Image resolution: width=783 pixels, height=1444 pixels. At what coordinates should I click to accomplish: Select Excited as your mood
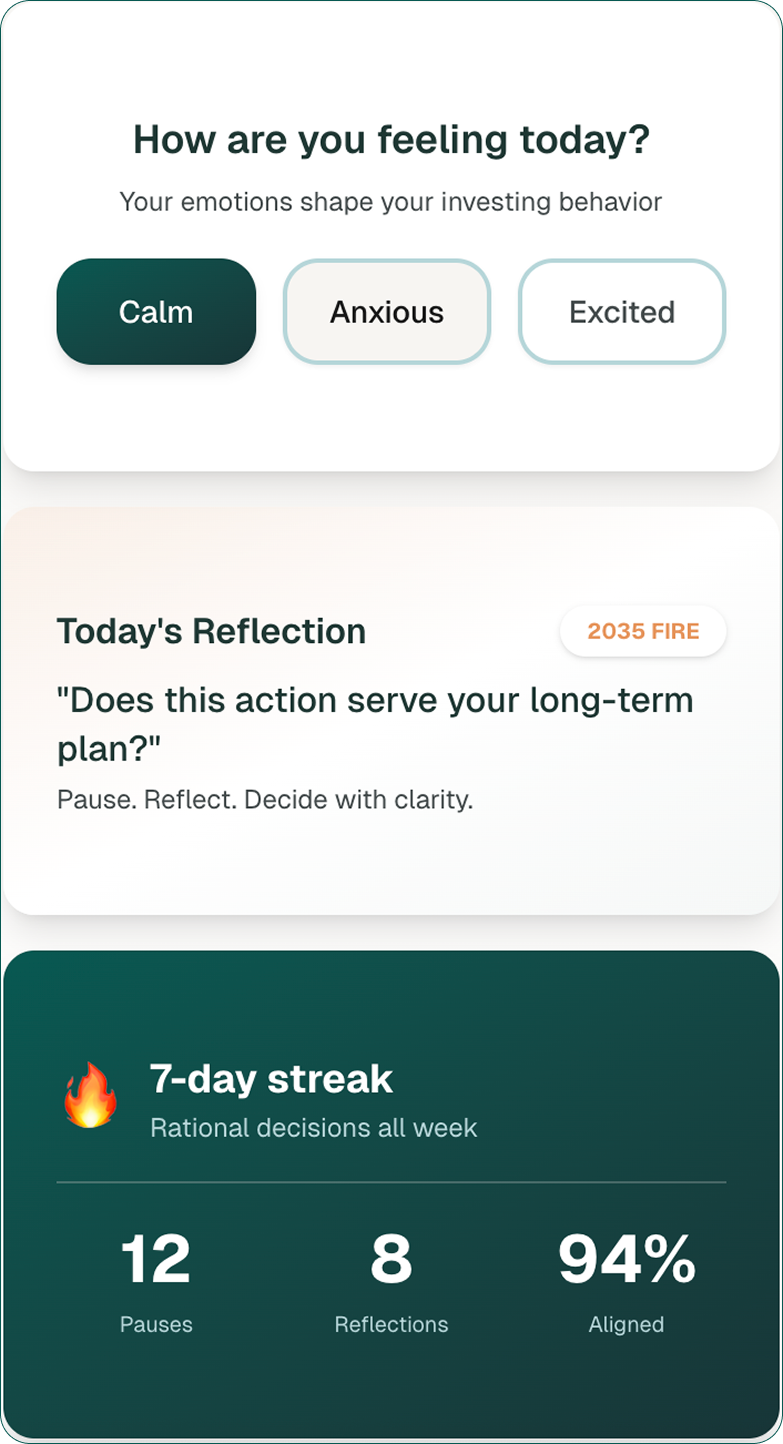tap(621, 311)
